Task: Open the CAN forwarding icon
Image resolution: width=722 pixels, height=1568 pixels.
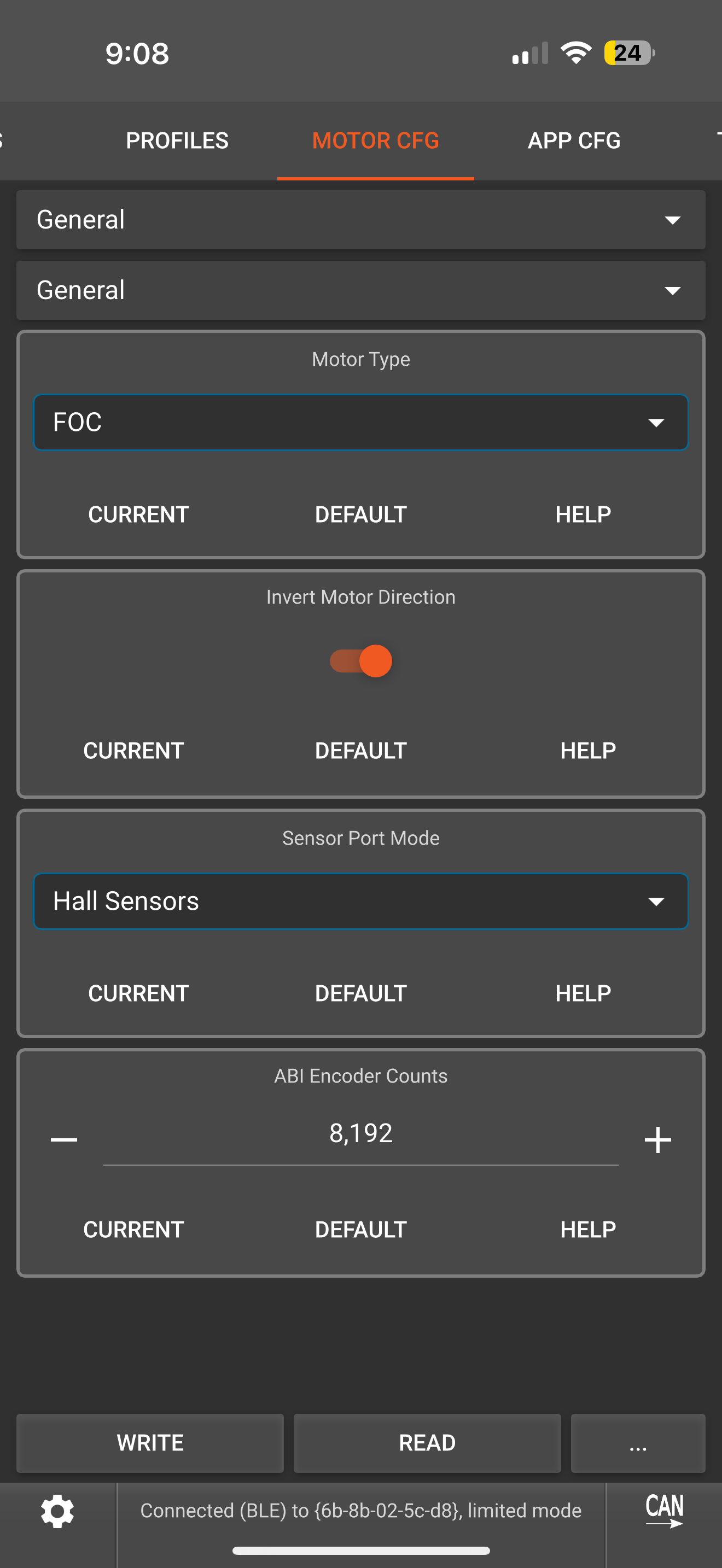Action: tap(664, 1511)
